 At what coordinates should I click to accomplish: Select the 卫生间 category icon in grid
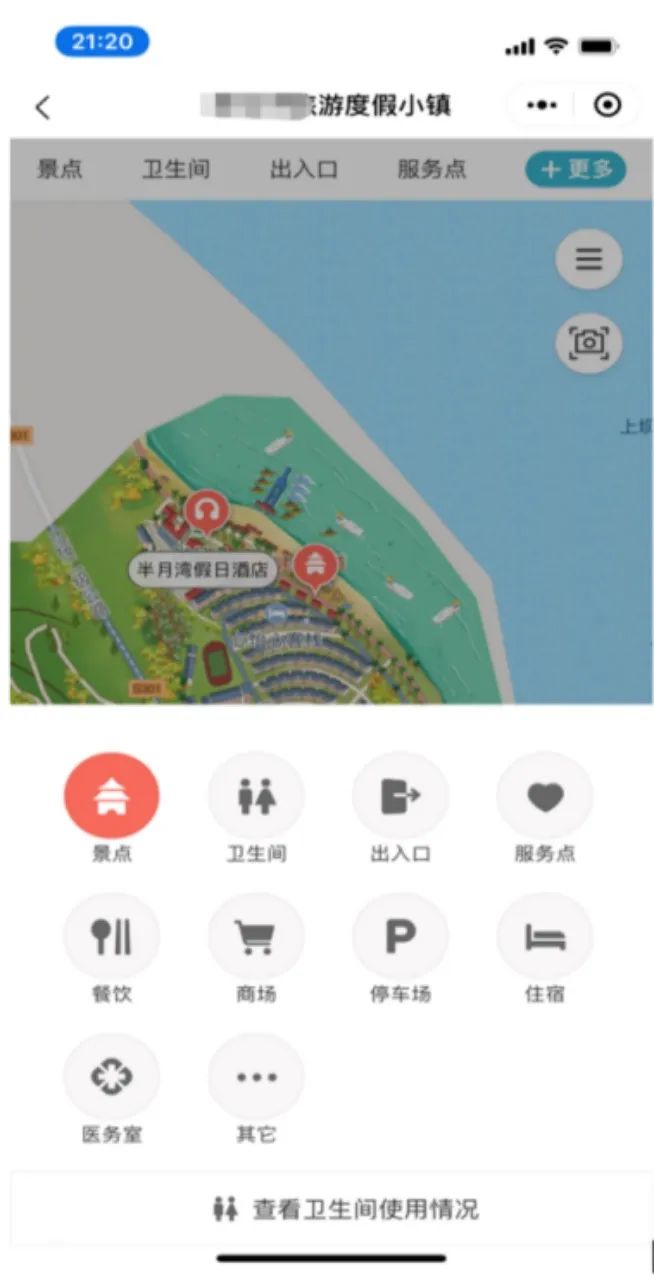(256, 798)
